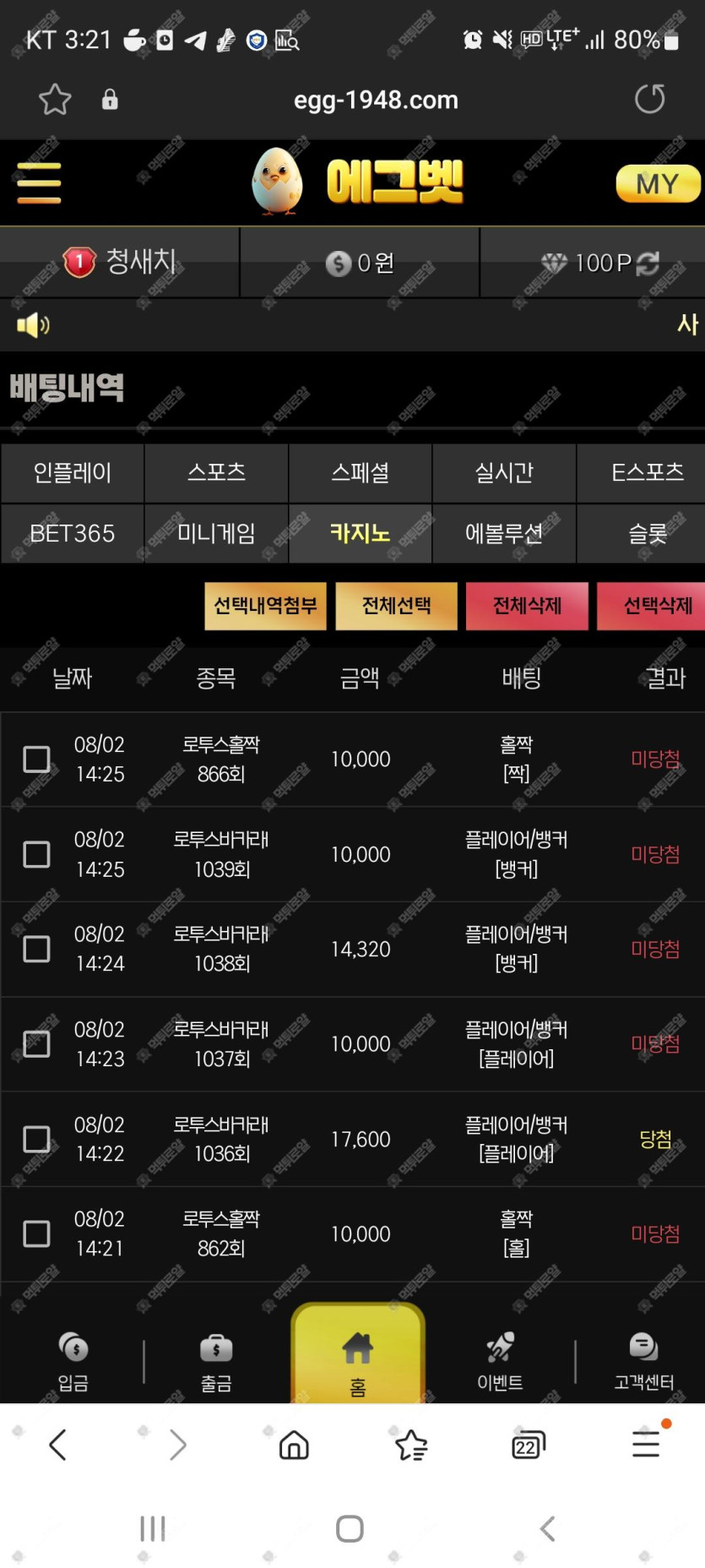Select the 로투스홀짝 862회 row checkbox
The width and height of the screenshot is (705, 1568).
(x=36, y=1233)
